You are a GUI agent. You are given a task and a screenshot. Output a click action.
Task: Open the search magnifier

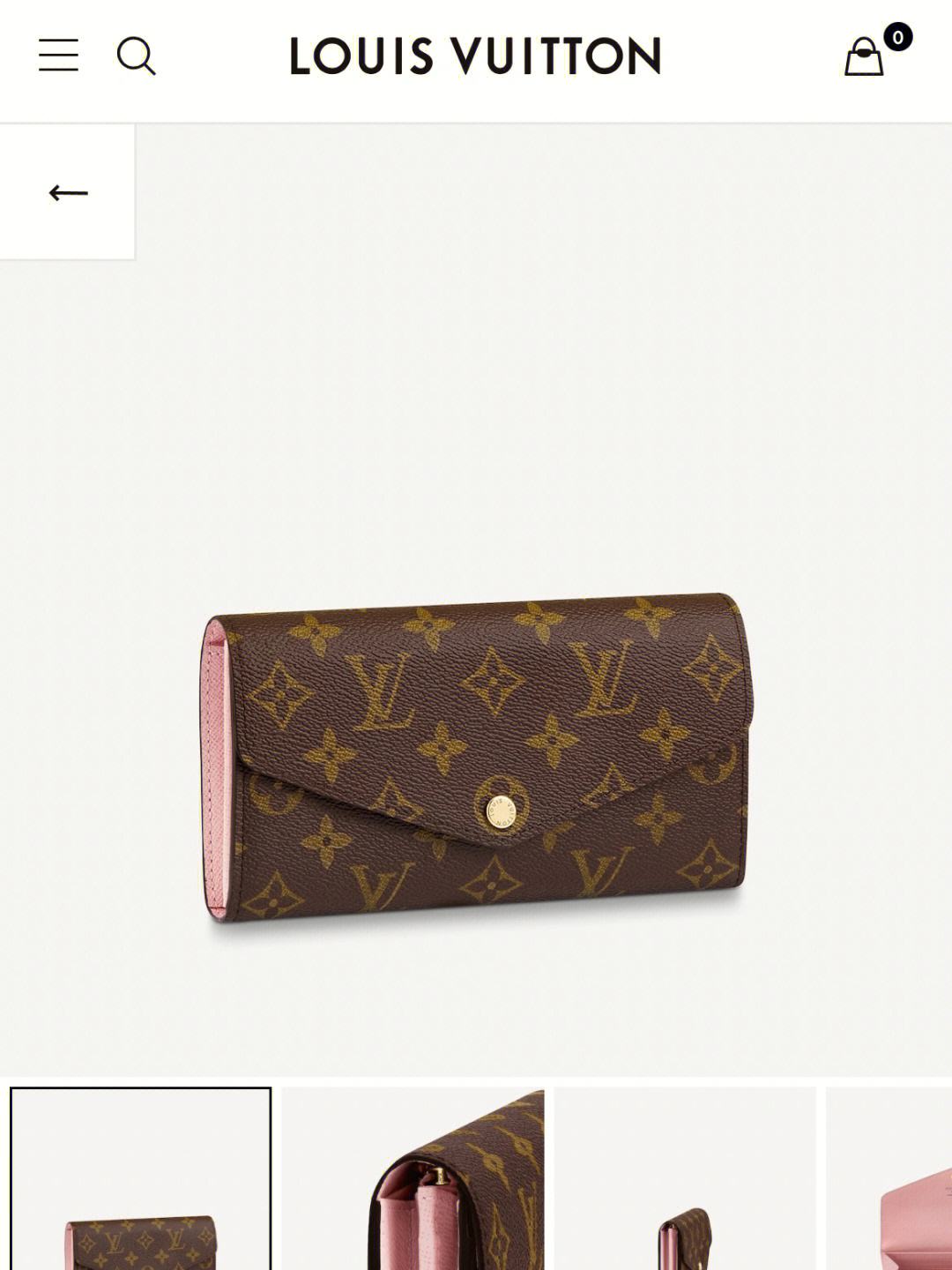(x=136, y=56)
